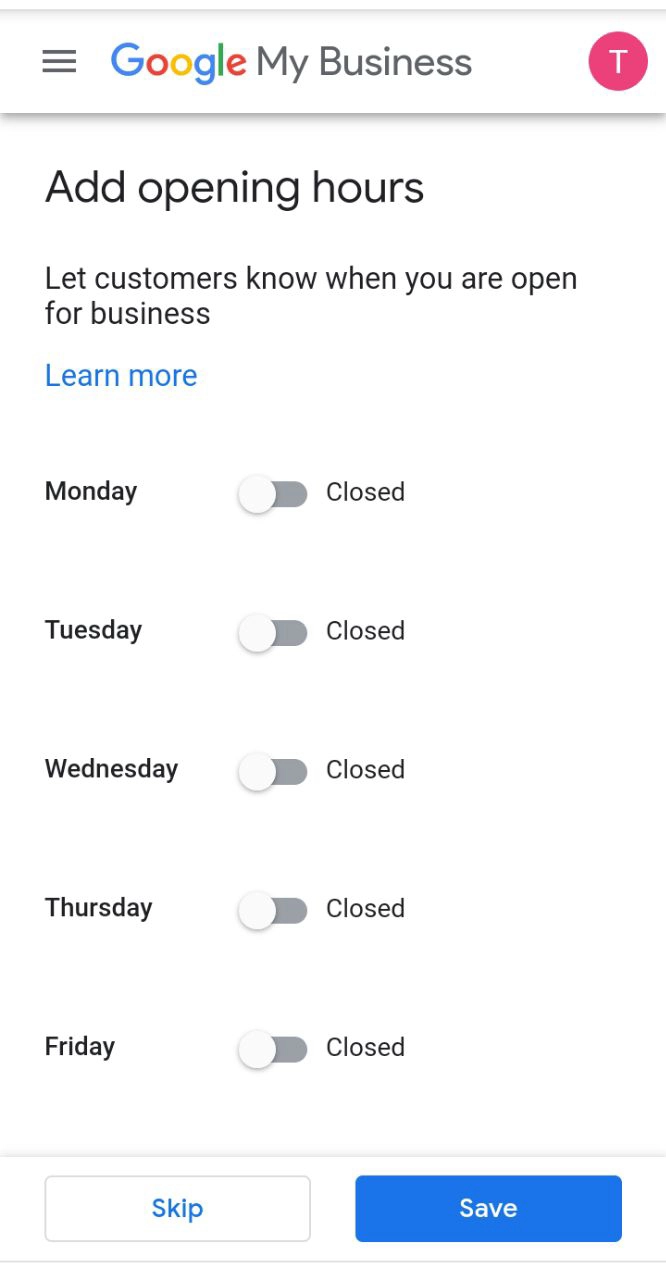This screenshot has height=1280, width=666.
Task: Enable opening hours for Wednesday
Action: pos(273,771)
